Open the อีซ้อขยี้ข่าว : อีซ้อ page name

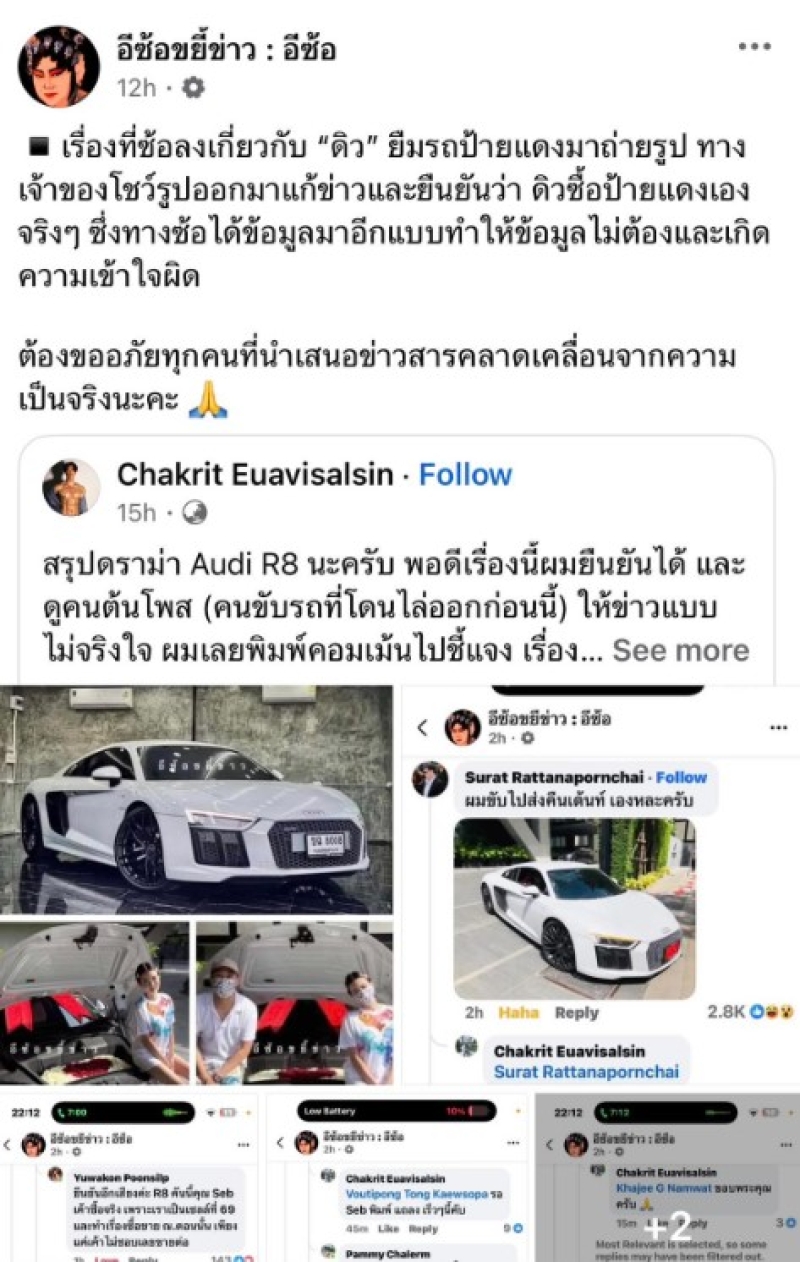point(226,48)
